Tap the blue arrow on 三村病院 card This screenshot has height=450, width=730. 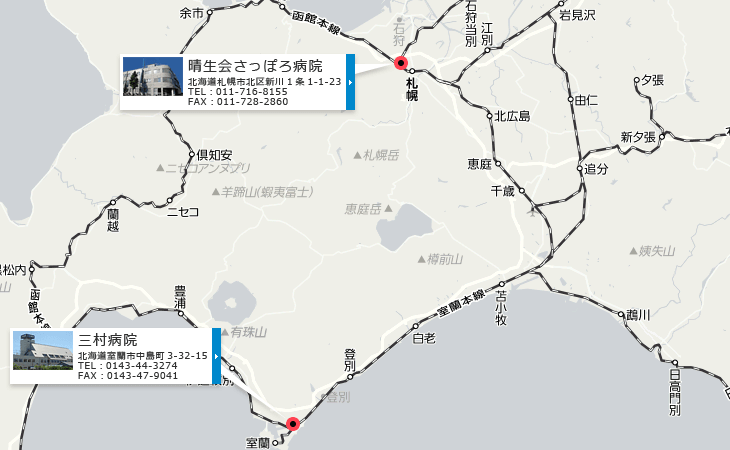(x=216, y=356)
